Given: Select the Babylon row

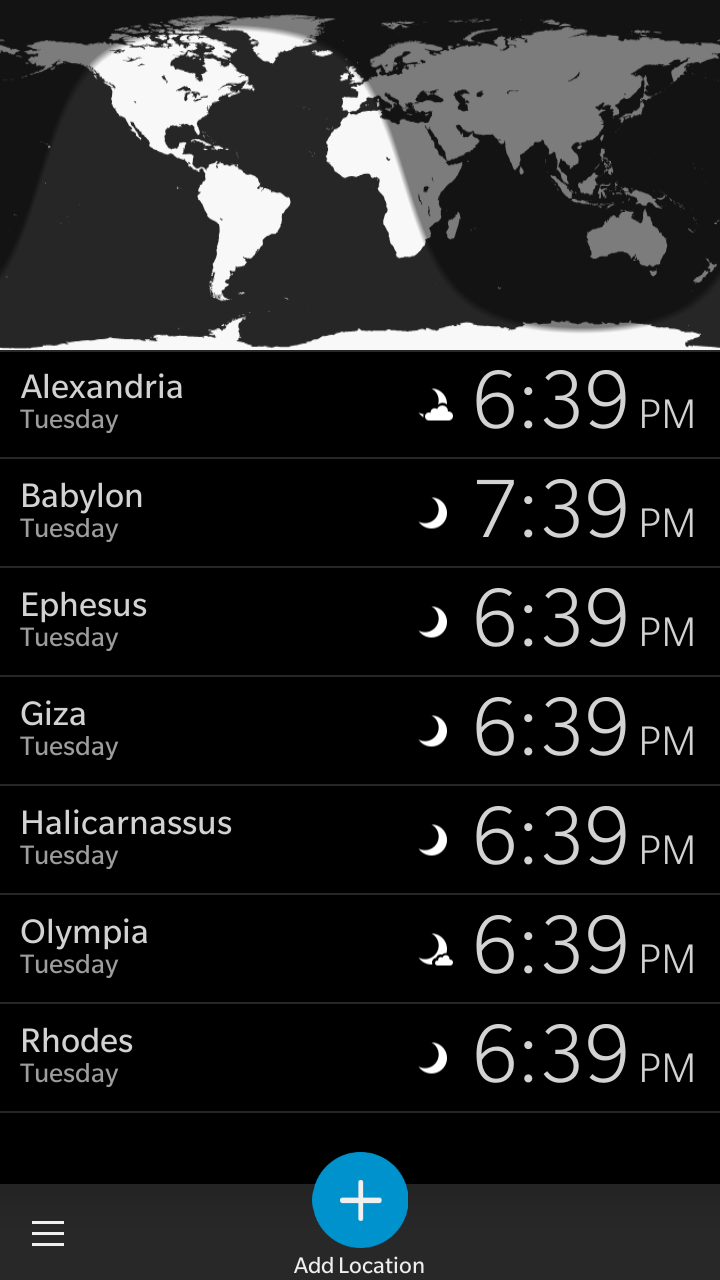Looking at the screenshot, I should coord(360,513).
